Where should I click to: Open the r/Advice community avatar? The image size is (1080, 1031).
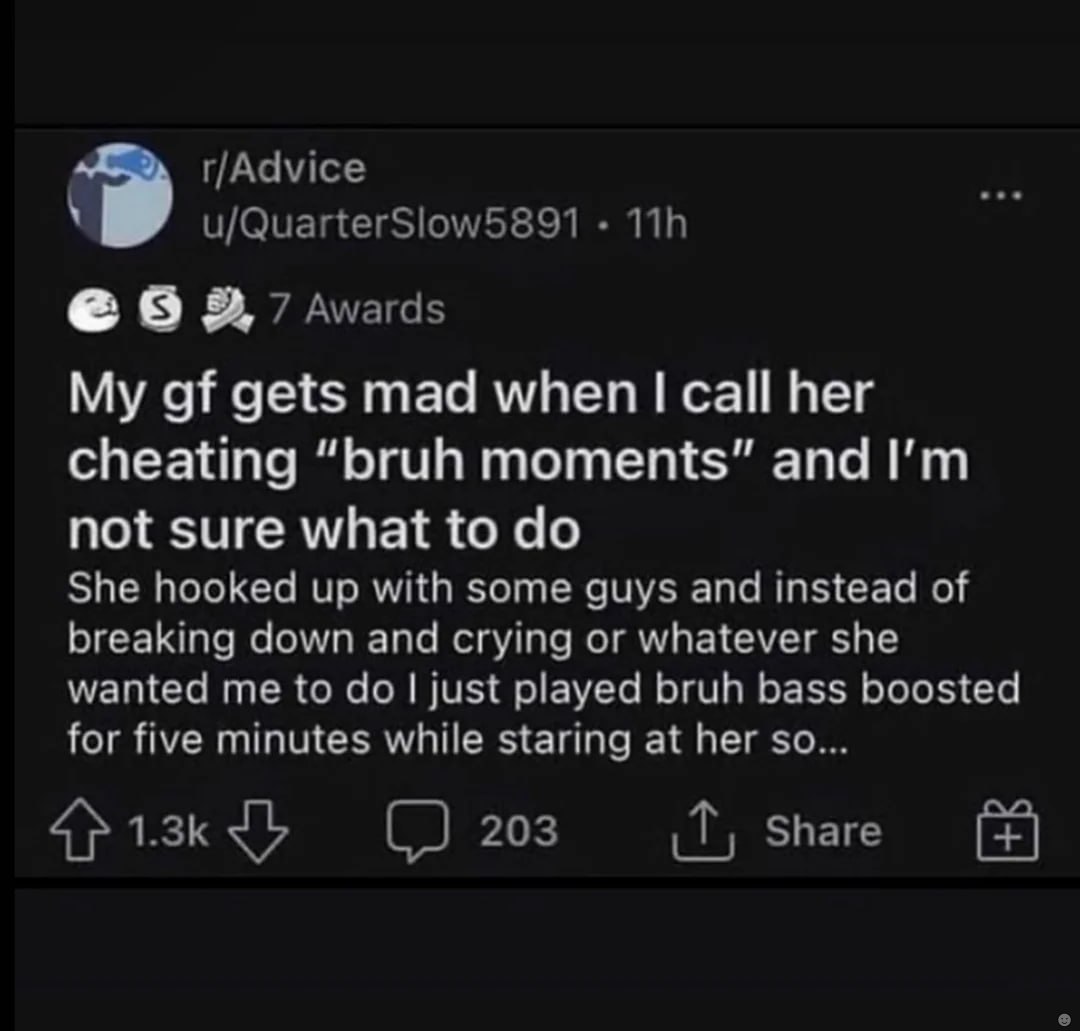pos(120,195)
